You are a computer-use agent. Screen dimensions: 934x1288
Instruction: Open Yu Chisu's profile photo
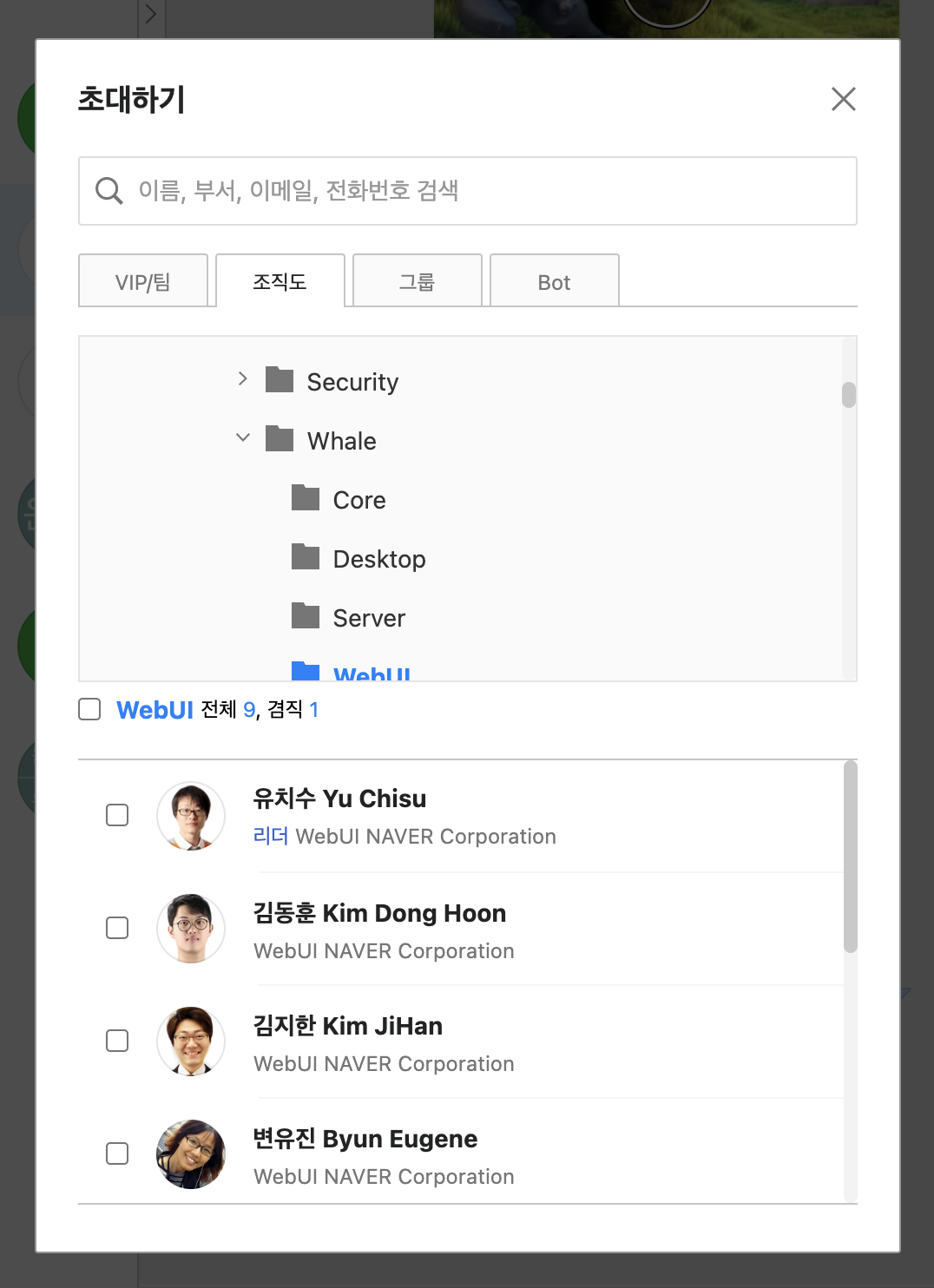[x=190, y=815]
